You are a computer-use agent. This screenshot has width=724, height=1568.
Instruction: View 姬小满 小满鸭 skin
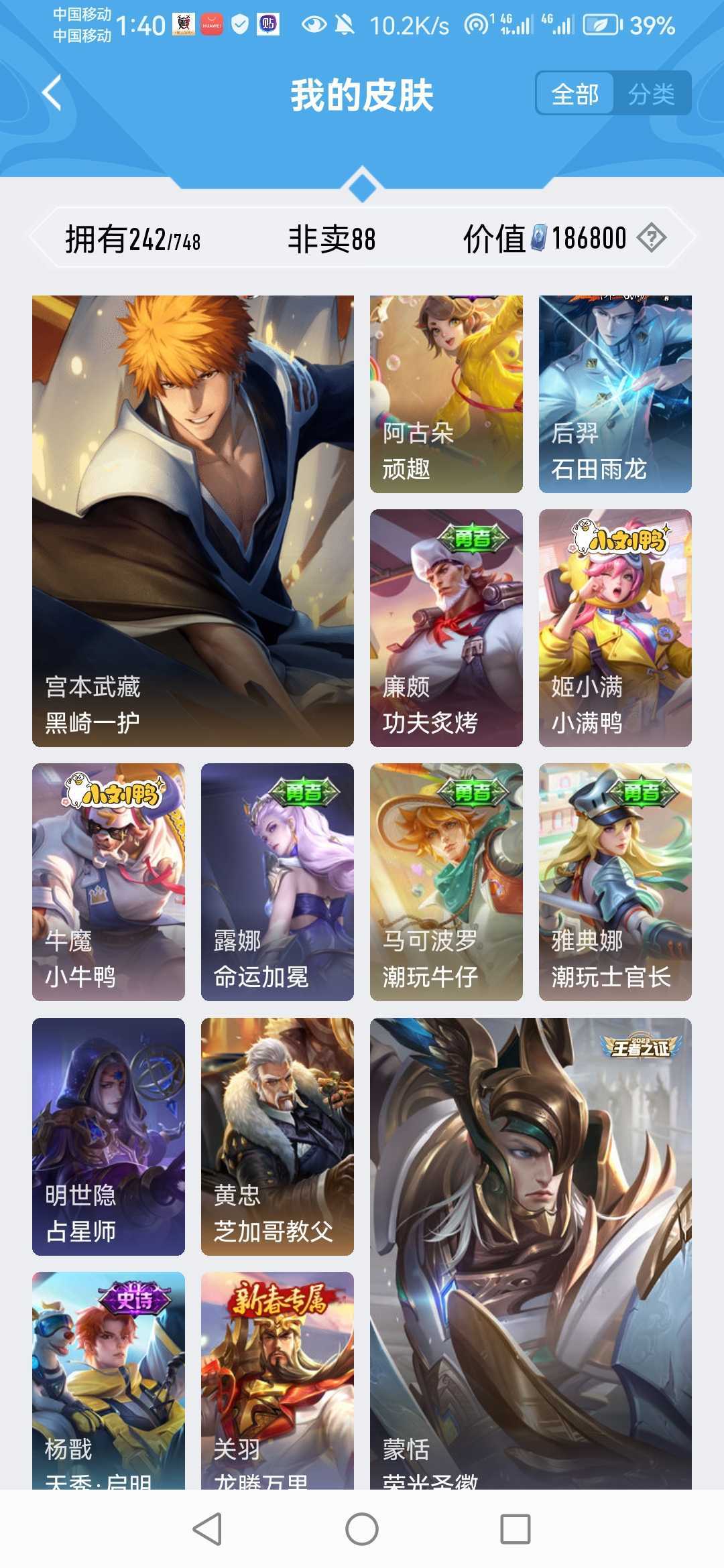pos(615,628)
